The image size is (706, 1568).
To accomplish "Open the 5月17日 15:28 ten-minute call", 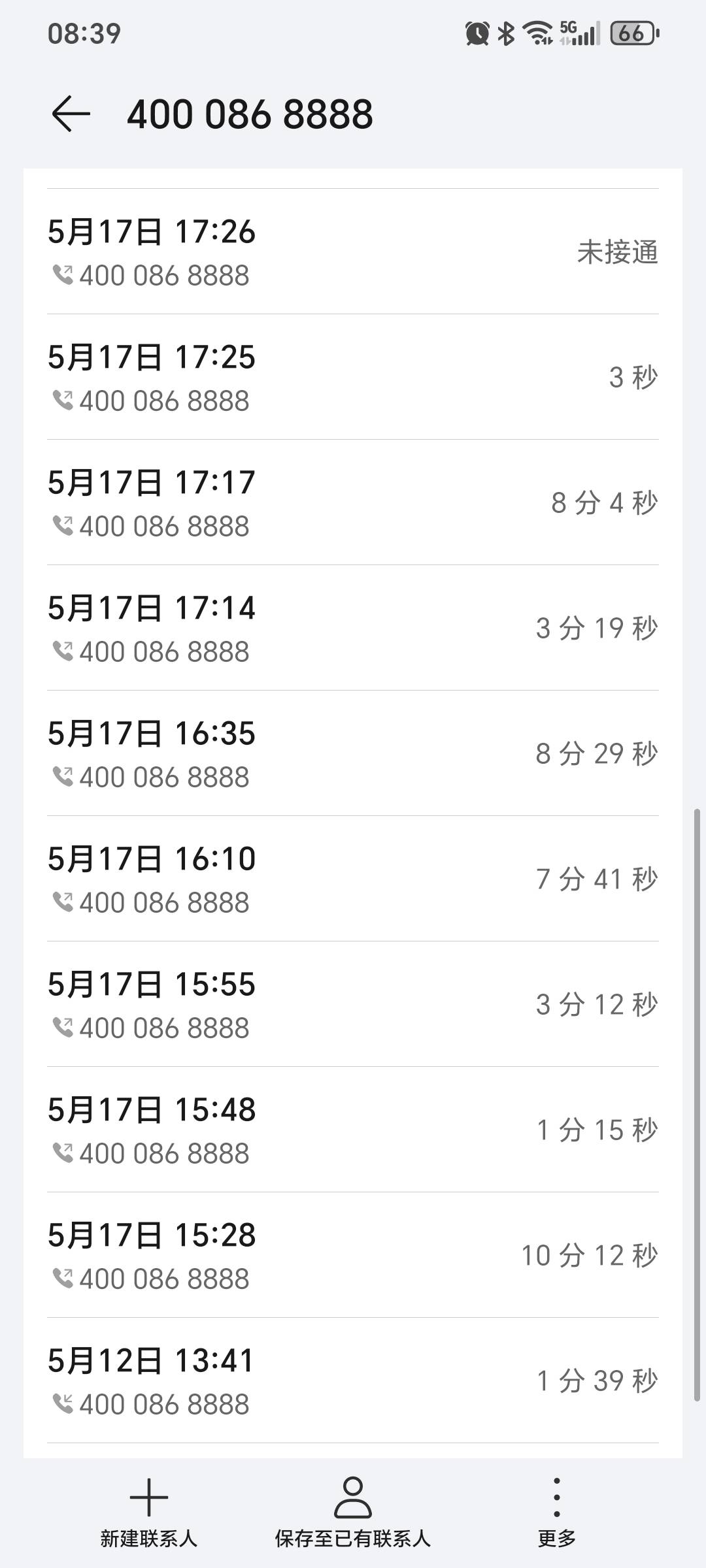I will coord(353,1255).
